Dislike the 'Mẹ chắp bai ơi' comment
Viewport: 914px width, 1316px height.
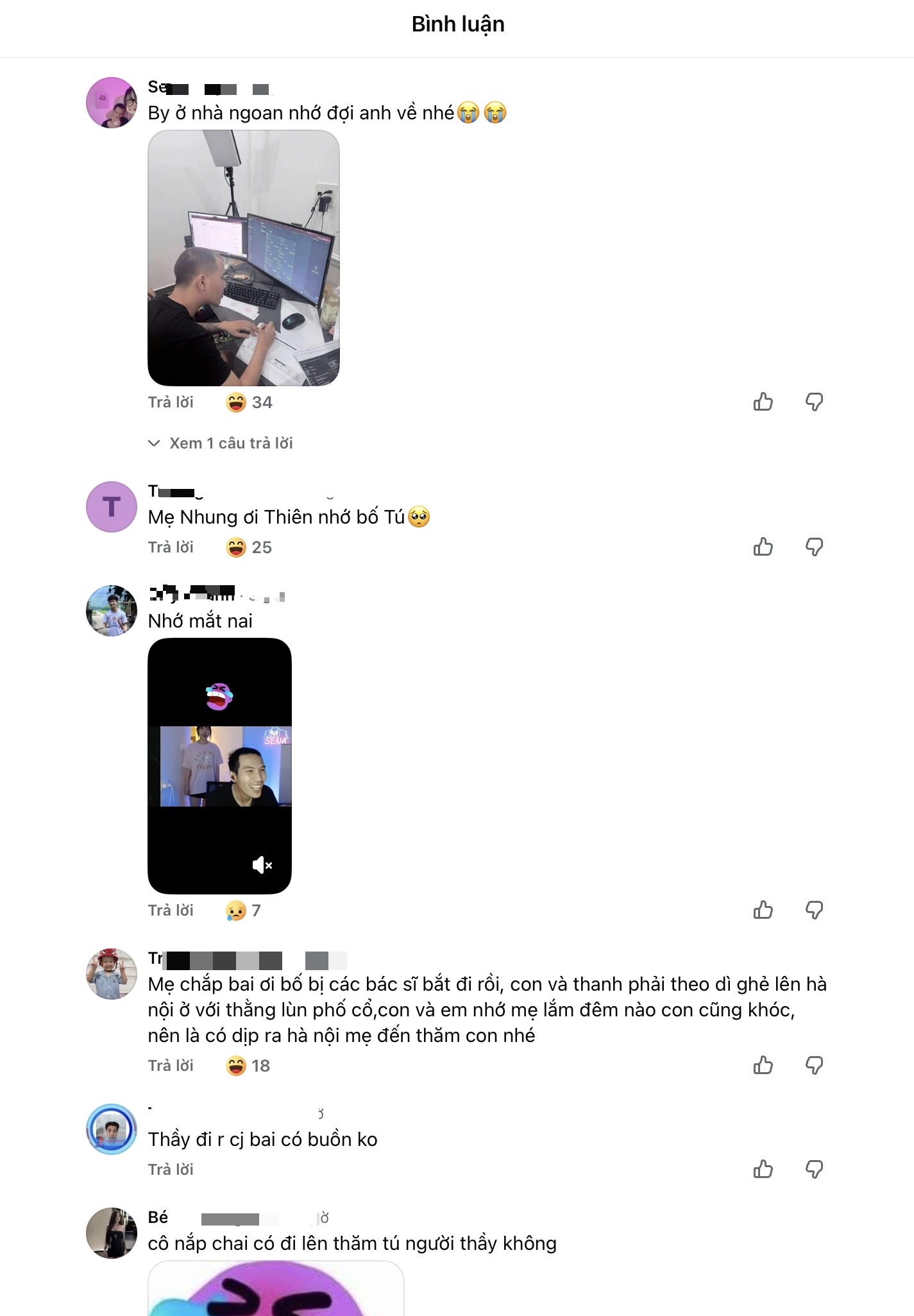(814, 1066)
